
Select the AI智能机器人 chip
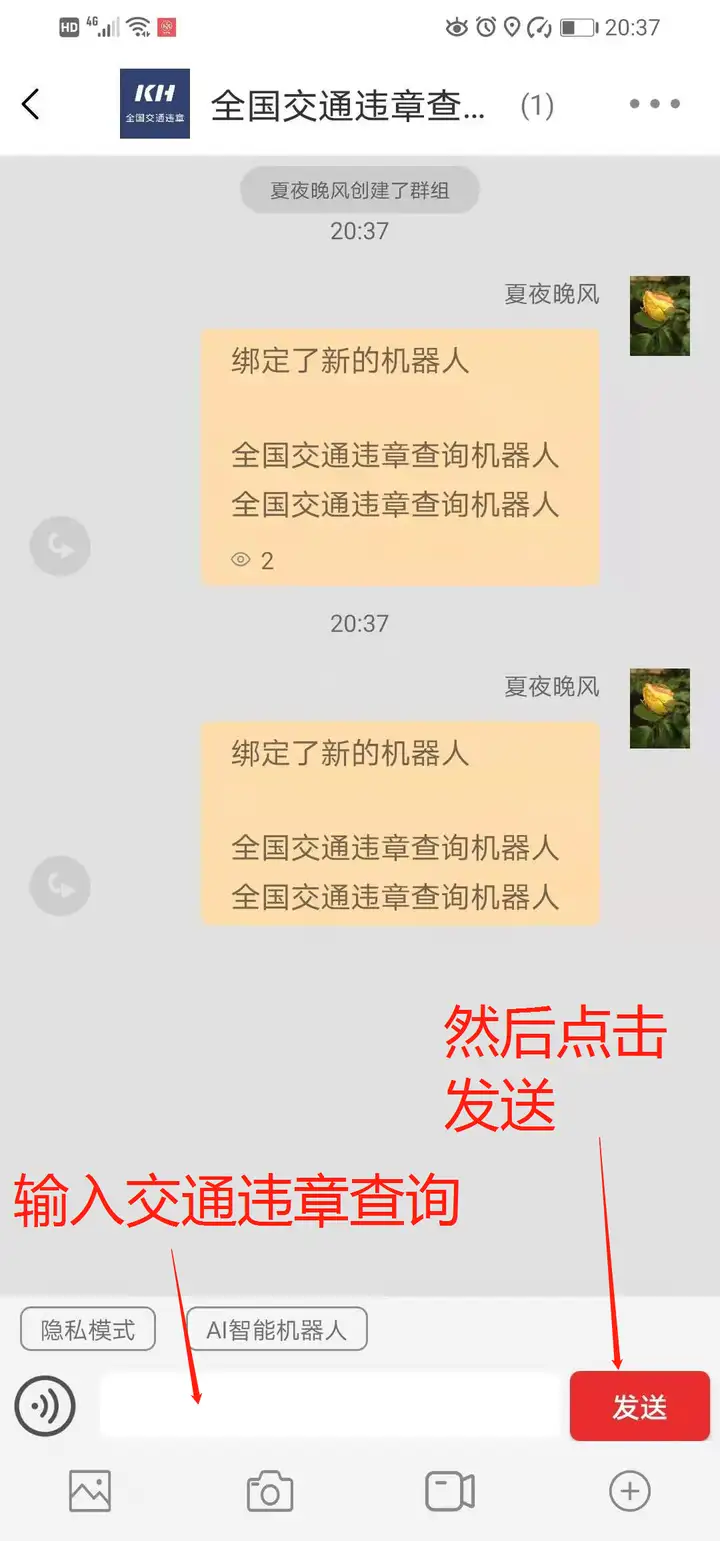(x=277, y=1329)
